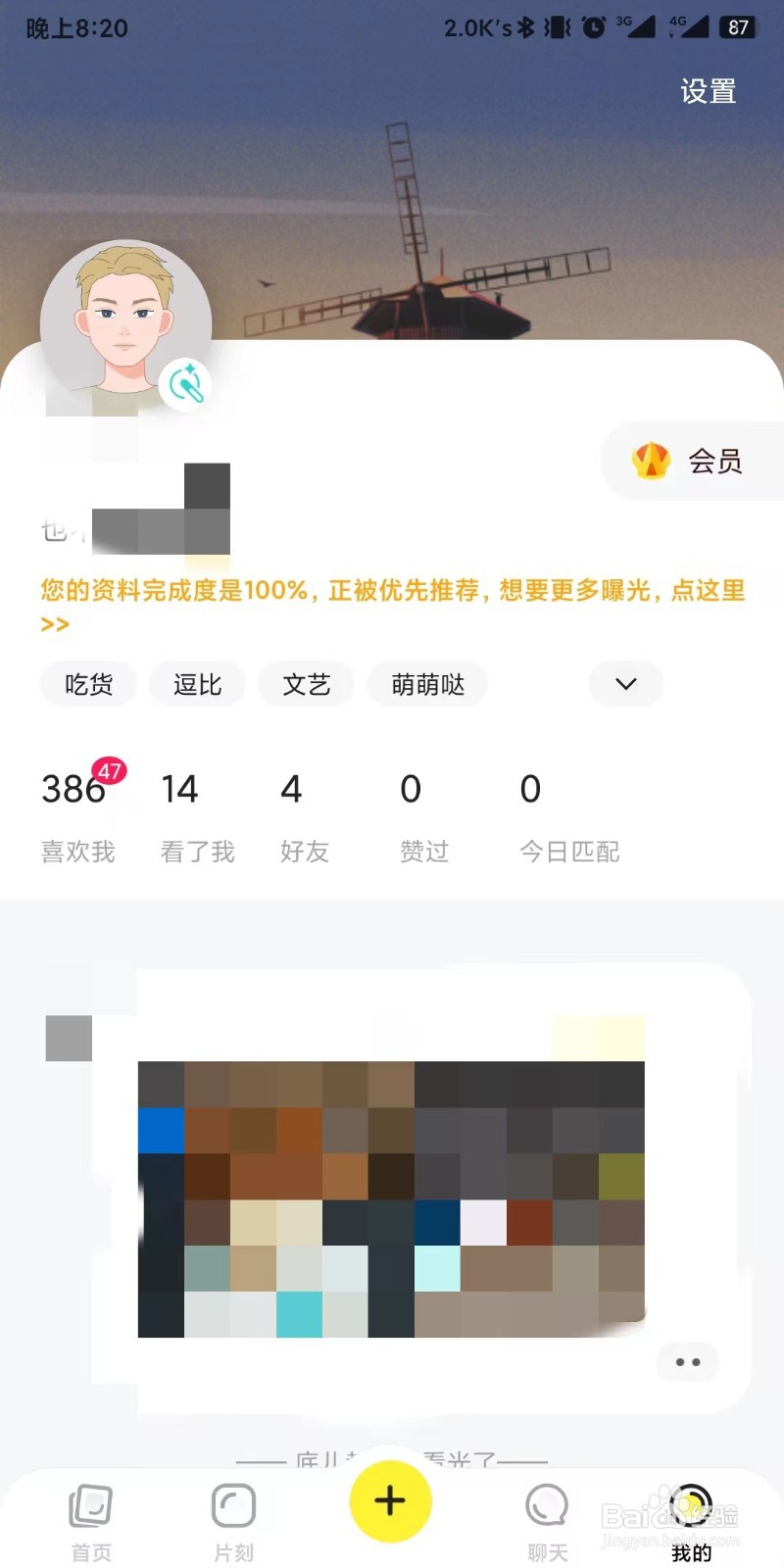Screen dimensions: 784x1568
Task: Expand the tags list with chevron
Action: (625, 684)
